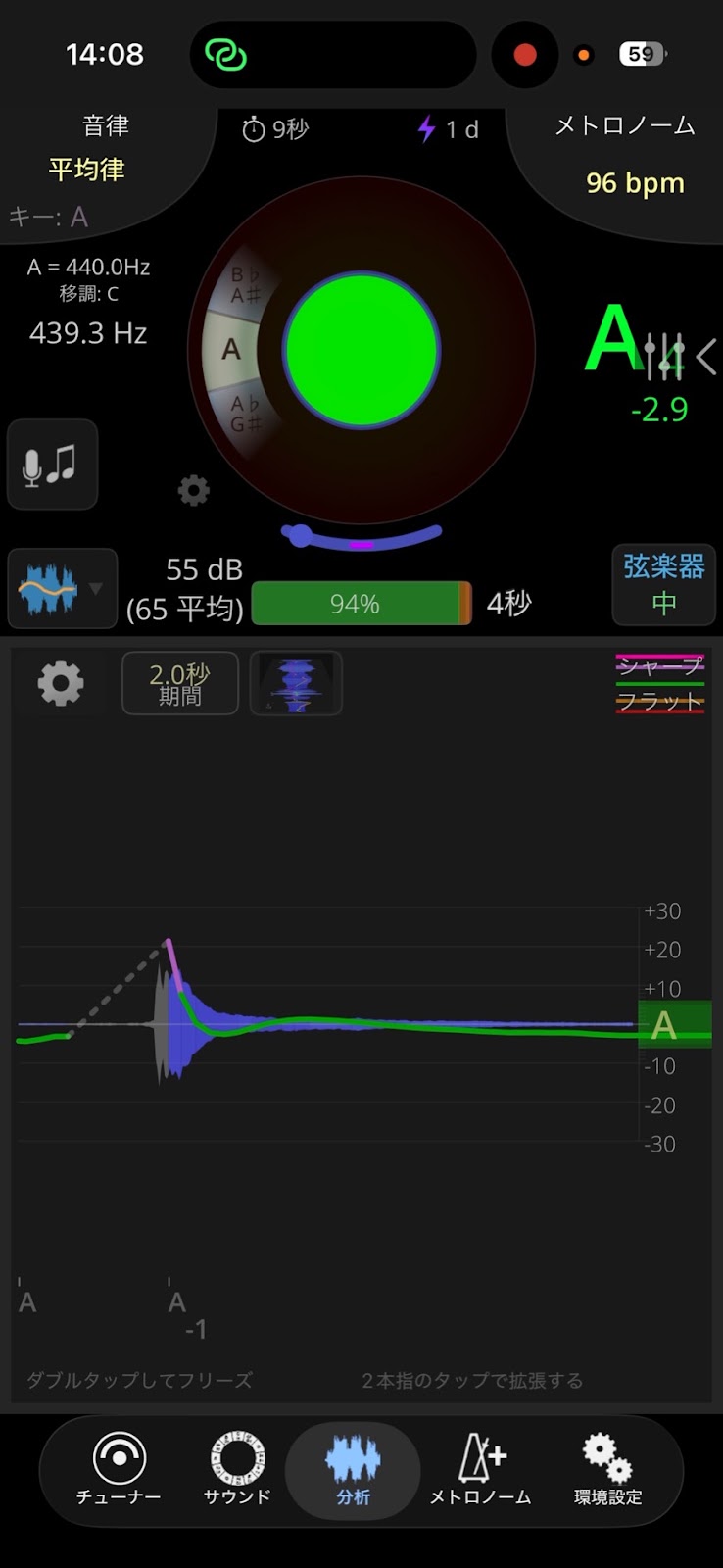Change the 2.0秒 期間 duration
Image resolution: width=723 pixels, height=1568 pixels.
180,683
